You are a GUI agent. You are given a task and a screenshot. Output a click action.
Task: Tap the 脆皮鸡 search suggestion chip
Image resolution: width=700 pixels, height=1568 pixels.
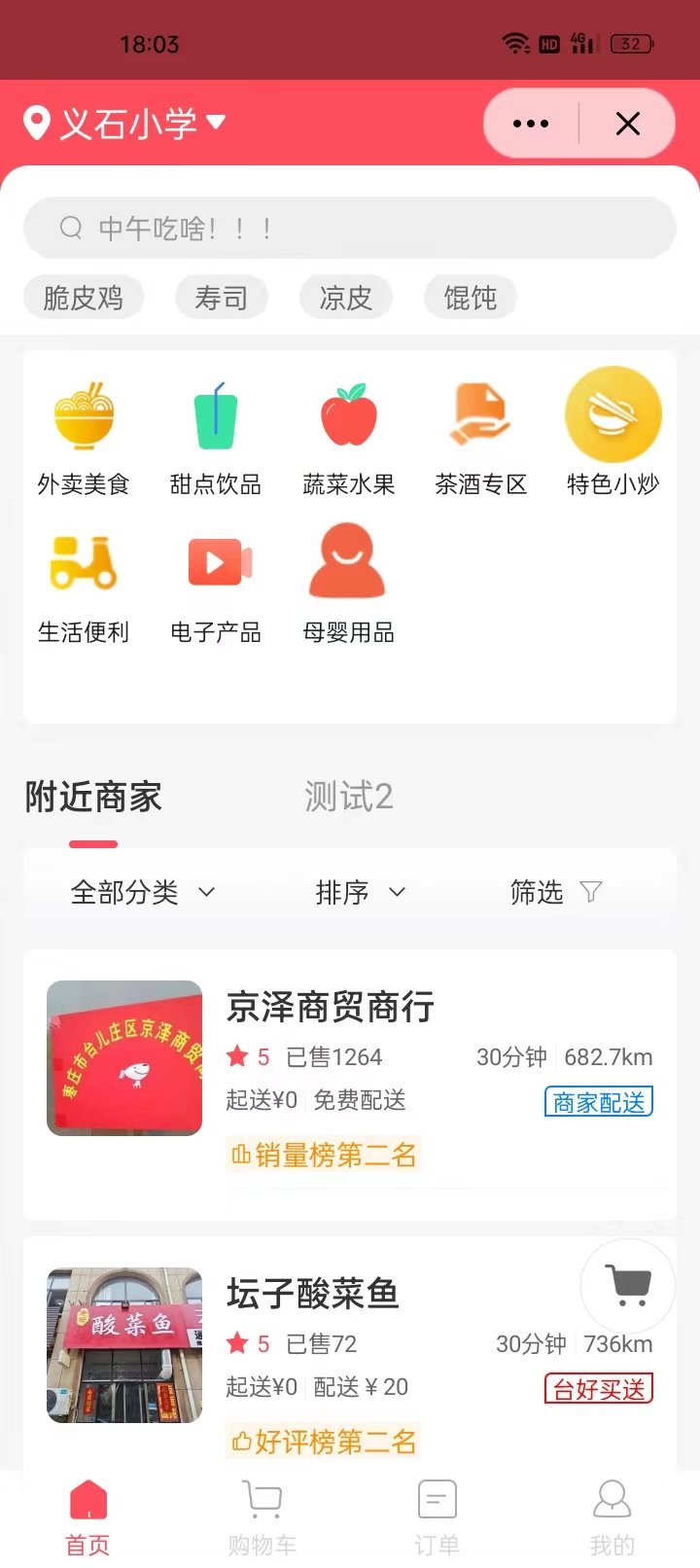tap(83, 298)
